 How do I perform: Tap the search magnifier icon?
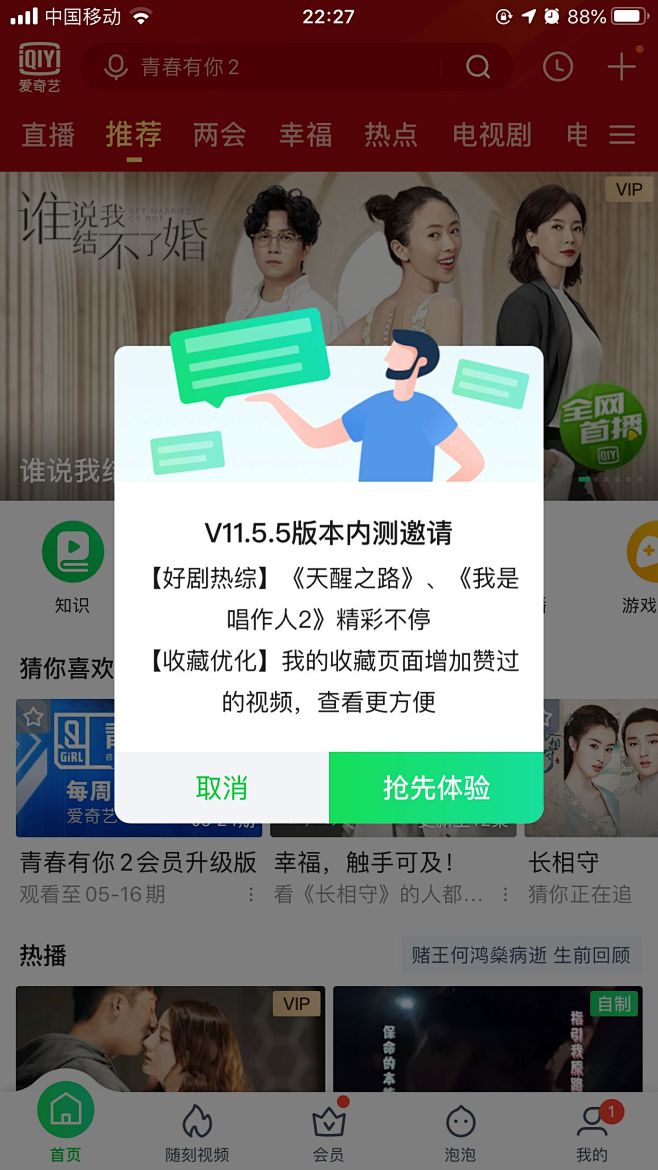(x=478, y=67)
